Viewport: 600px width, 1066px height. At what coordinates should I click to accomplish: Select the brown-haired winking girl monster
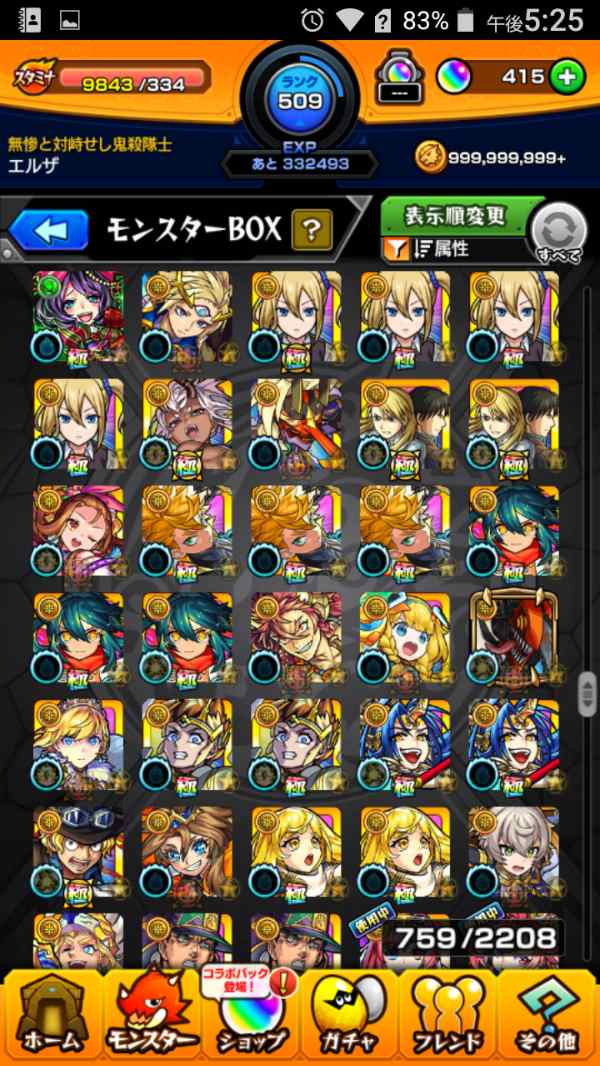click(79, 531)
